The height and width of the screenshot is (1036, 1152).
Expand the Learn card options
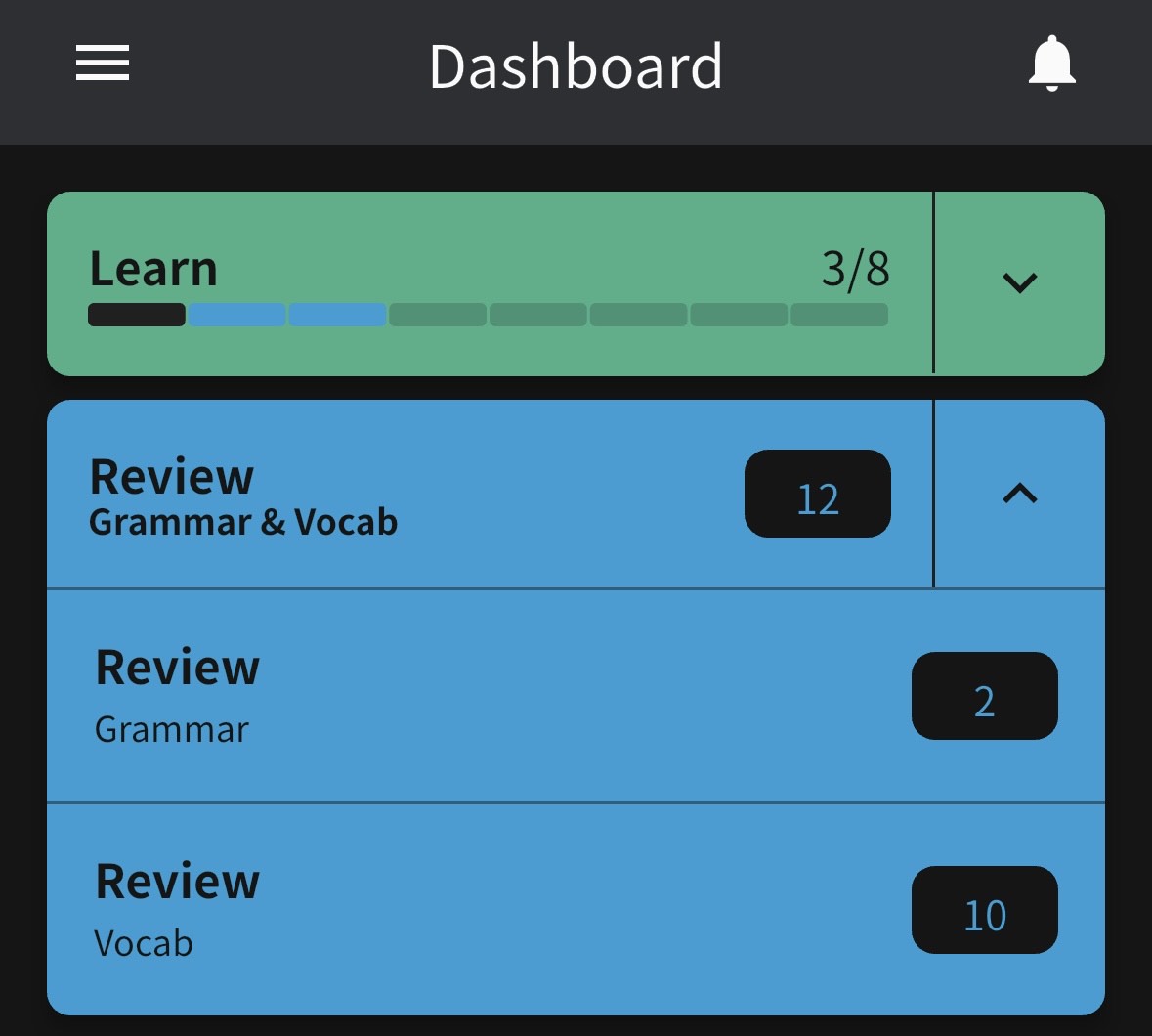click(1019, 283)
